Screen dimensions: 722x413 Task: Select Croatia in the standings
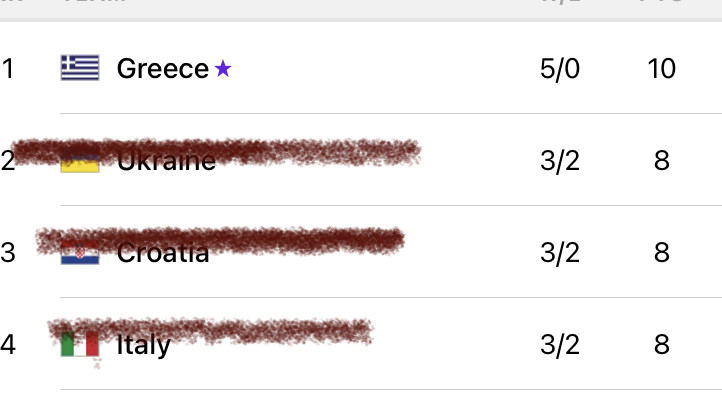pyautogui.click(x=163, y=253)
